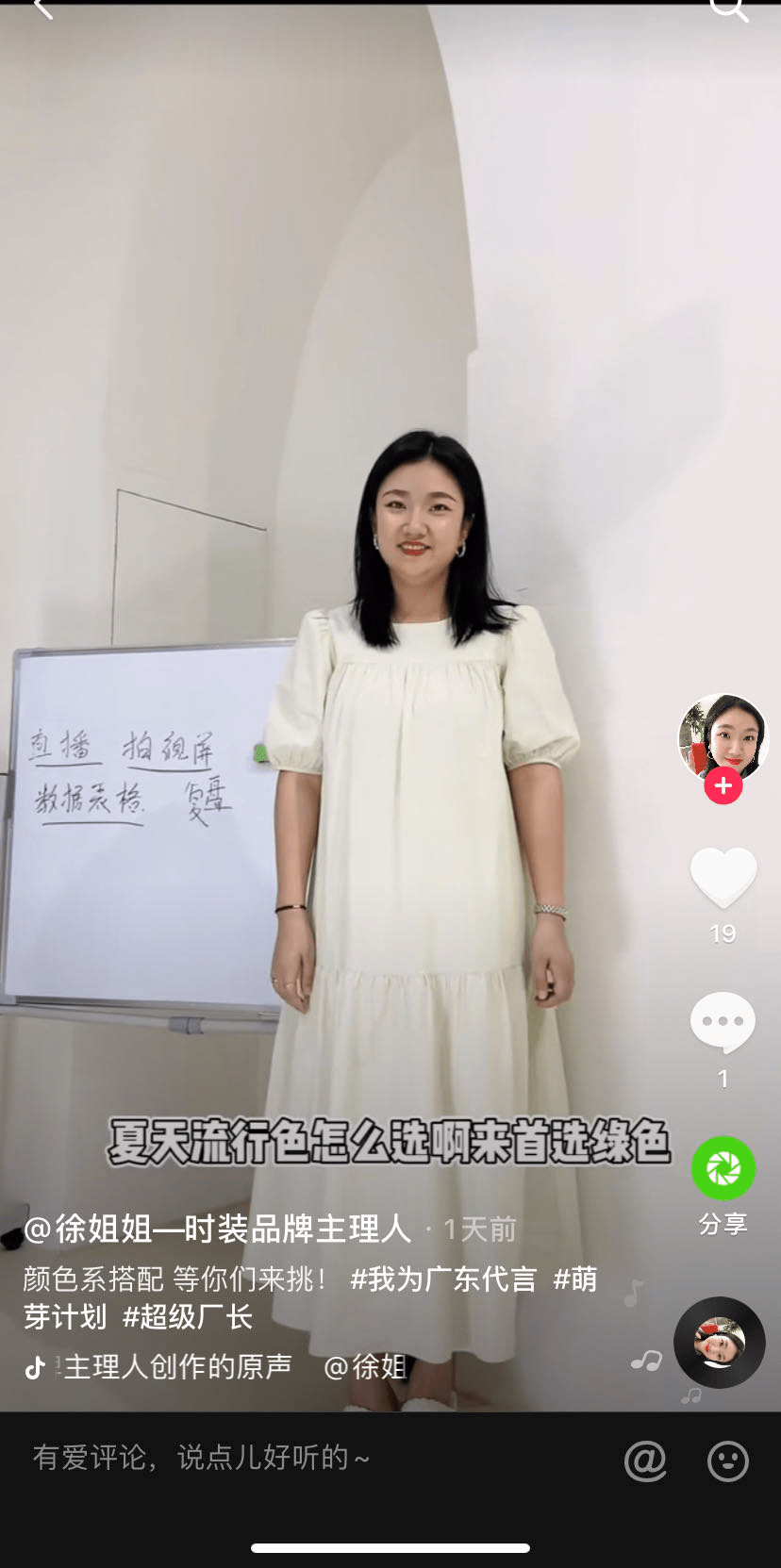Open @徐姐姐—时装品牌主理人 profile name

218,1229
